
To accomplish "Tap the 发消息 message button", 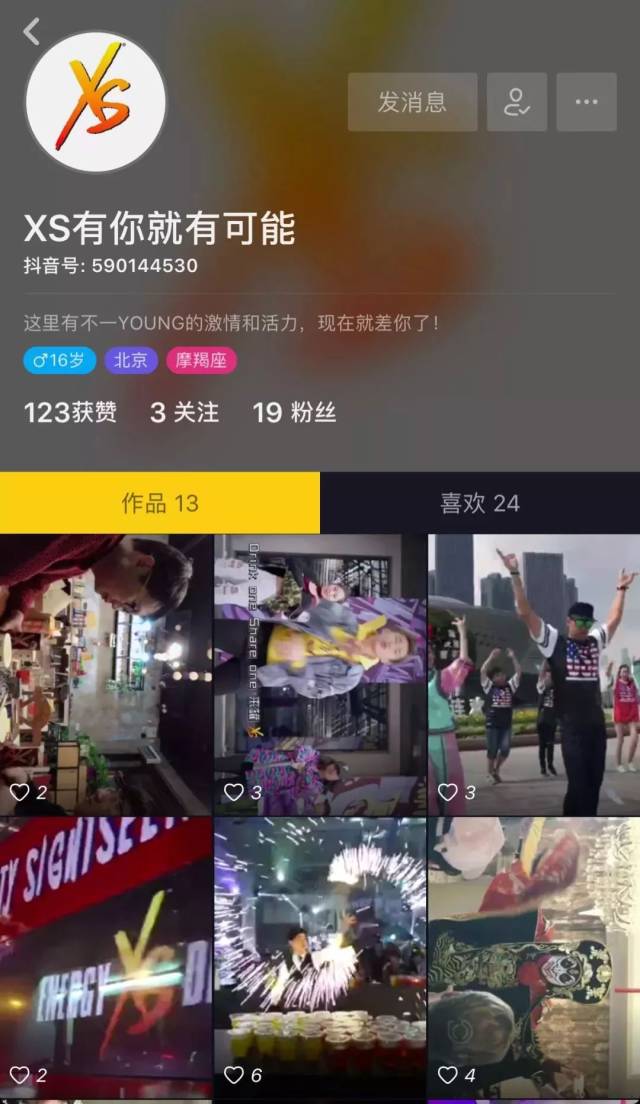I will [x=412, y=102].
